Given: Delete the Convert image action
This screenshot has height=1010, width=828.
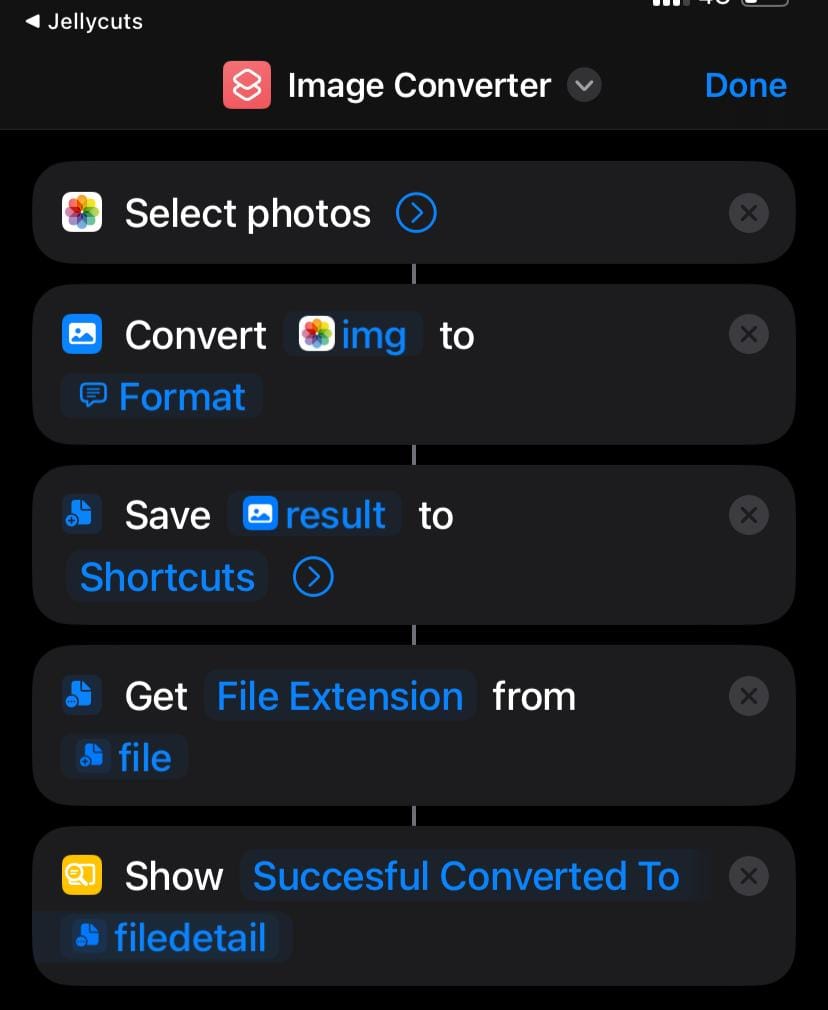Looking at the screenshot, I should click(x=748, y=335).
